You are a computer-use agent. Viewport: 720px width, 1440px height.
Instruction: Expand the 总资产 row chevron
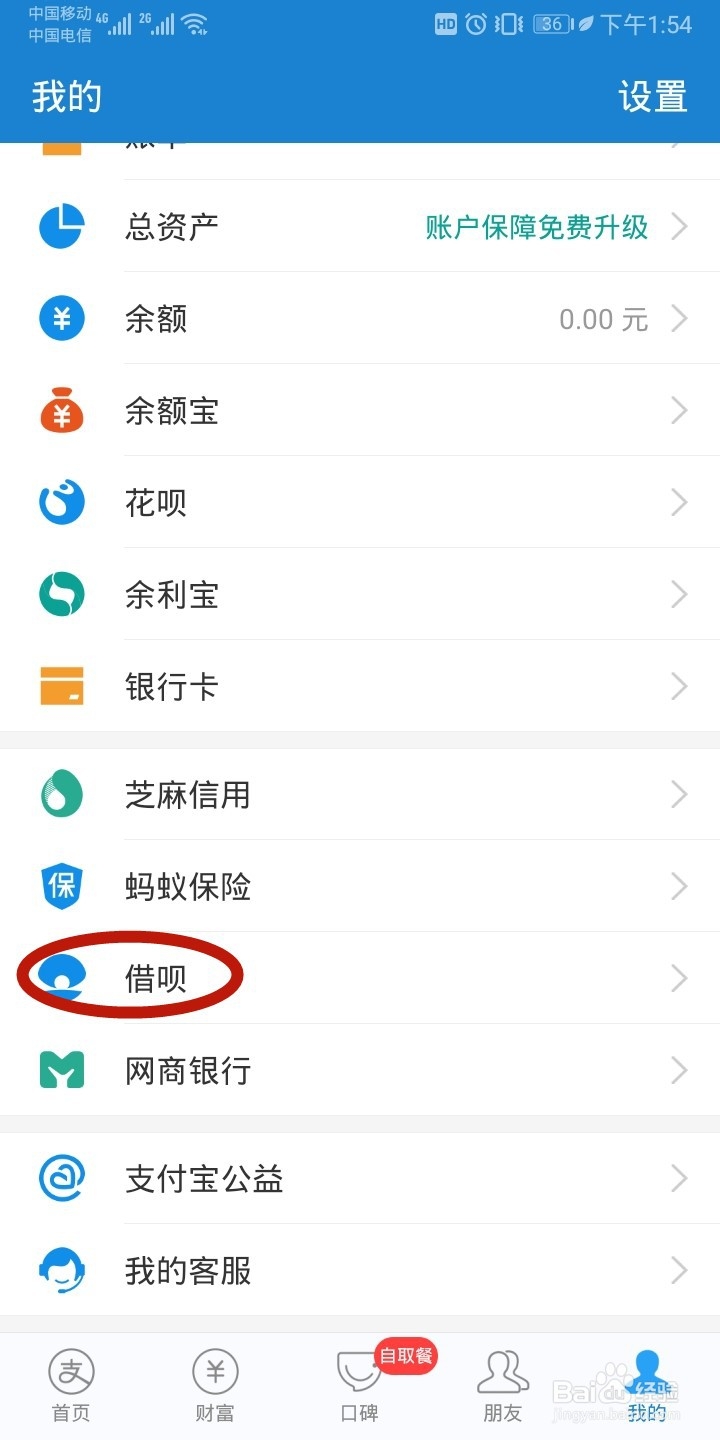pos(680,226)
